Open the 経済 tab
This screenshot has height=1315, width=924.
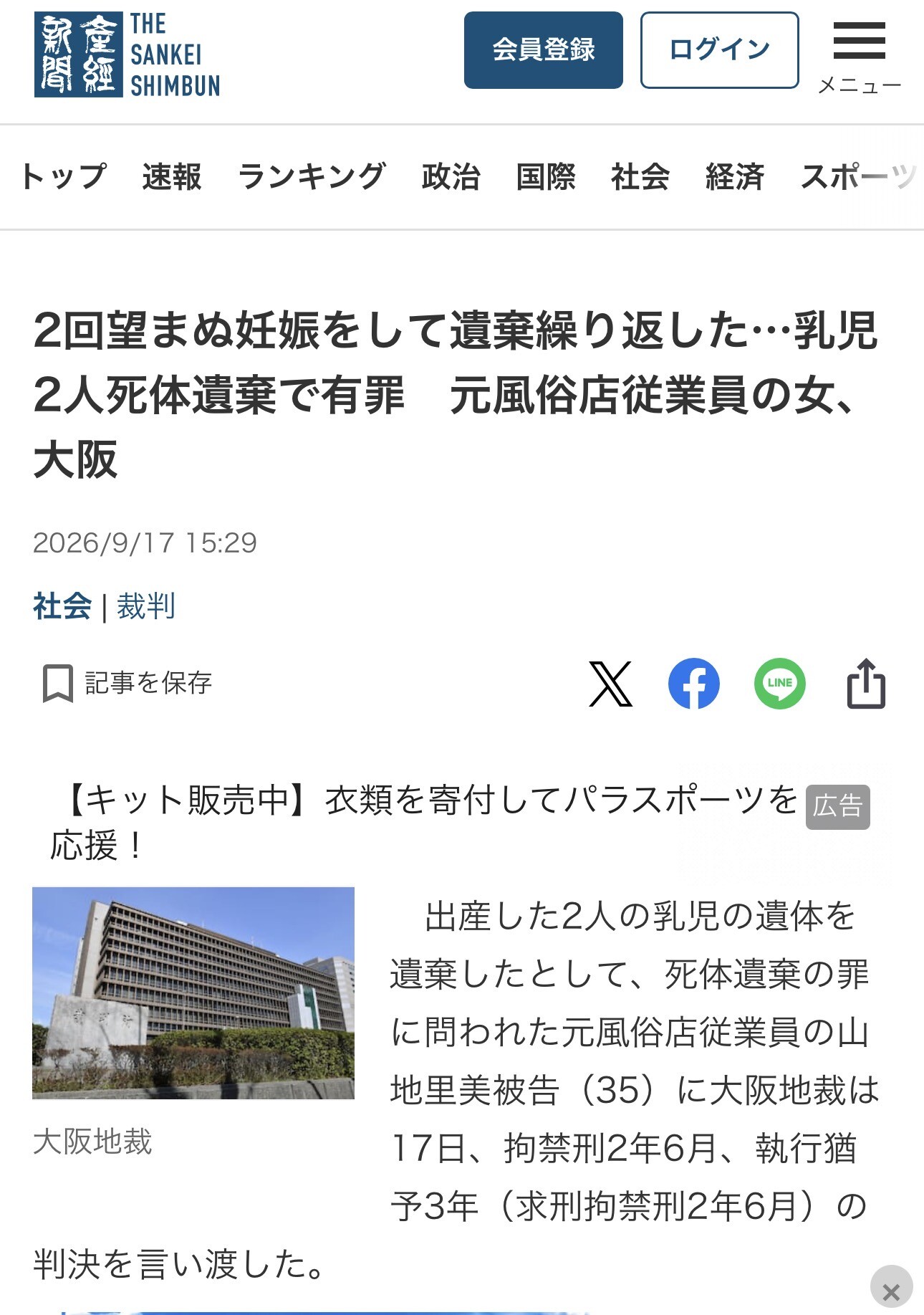[735, 176]
